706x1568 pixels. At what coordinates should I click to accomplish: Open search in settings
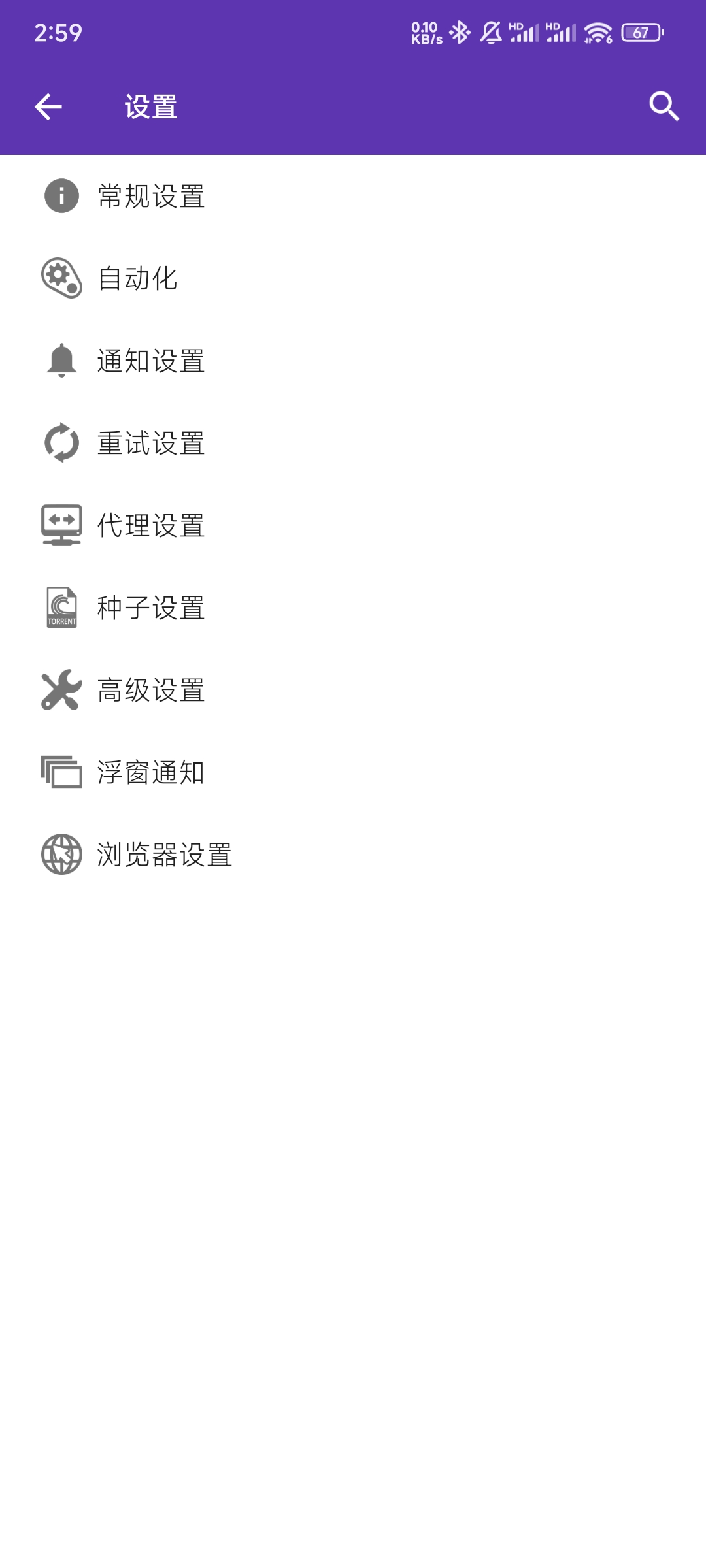664,106
